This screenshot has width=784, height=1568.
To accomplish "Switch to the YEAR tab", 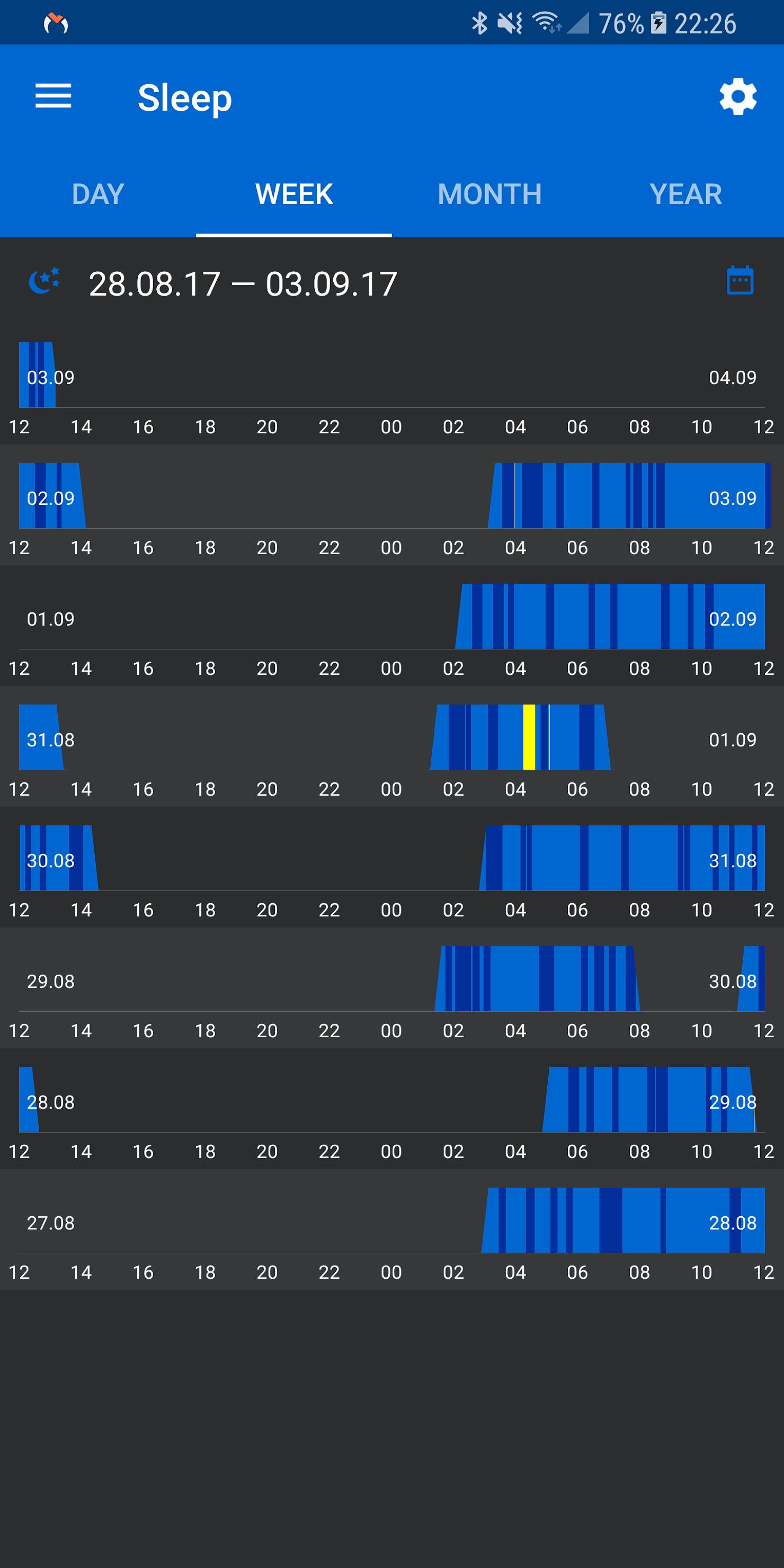I will click(686, 194).
